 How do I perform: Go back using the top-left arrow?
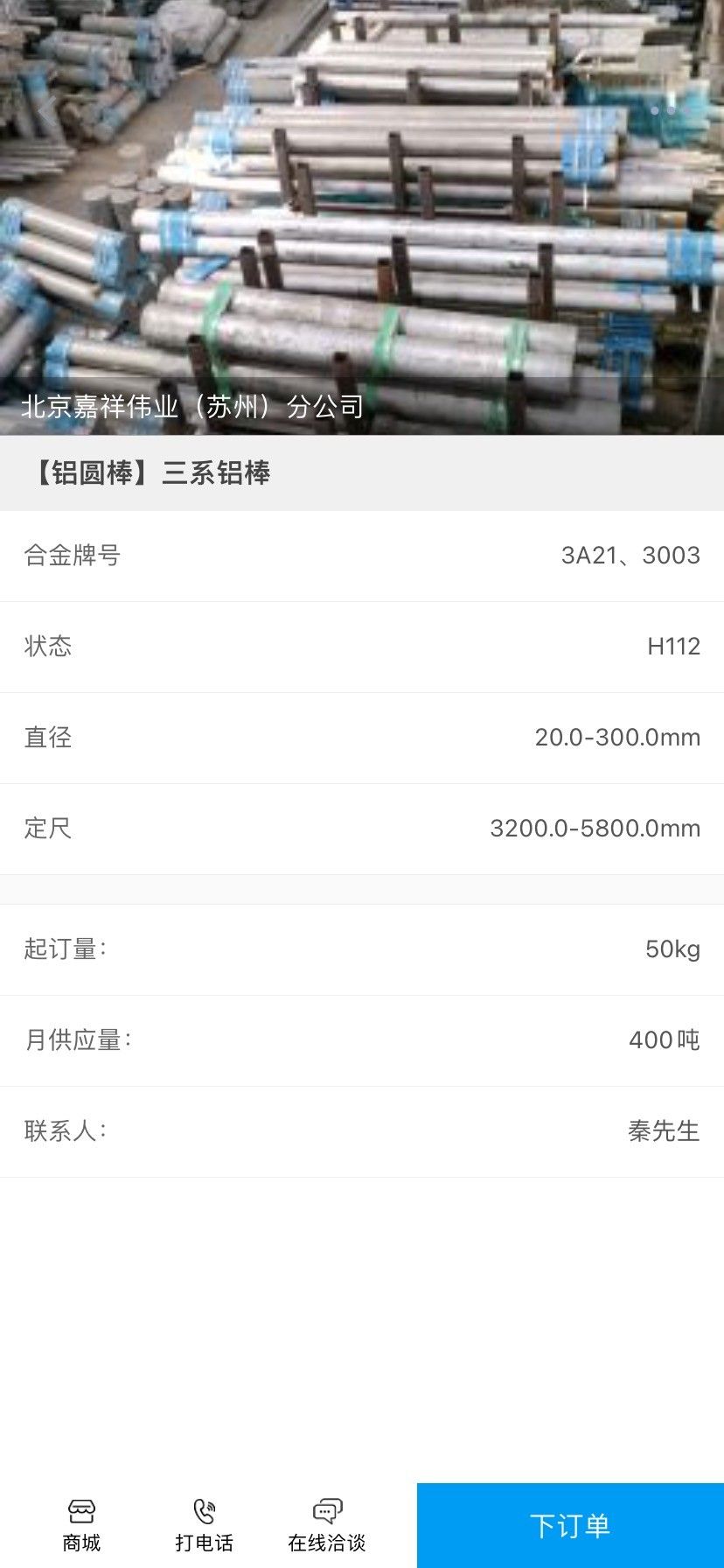(47, 110)
